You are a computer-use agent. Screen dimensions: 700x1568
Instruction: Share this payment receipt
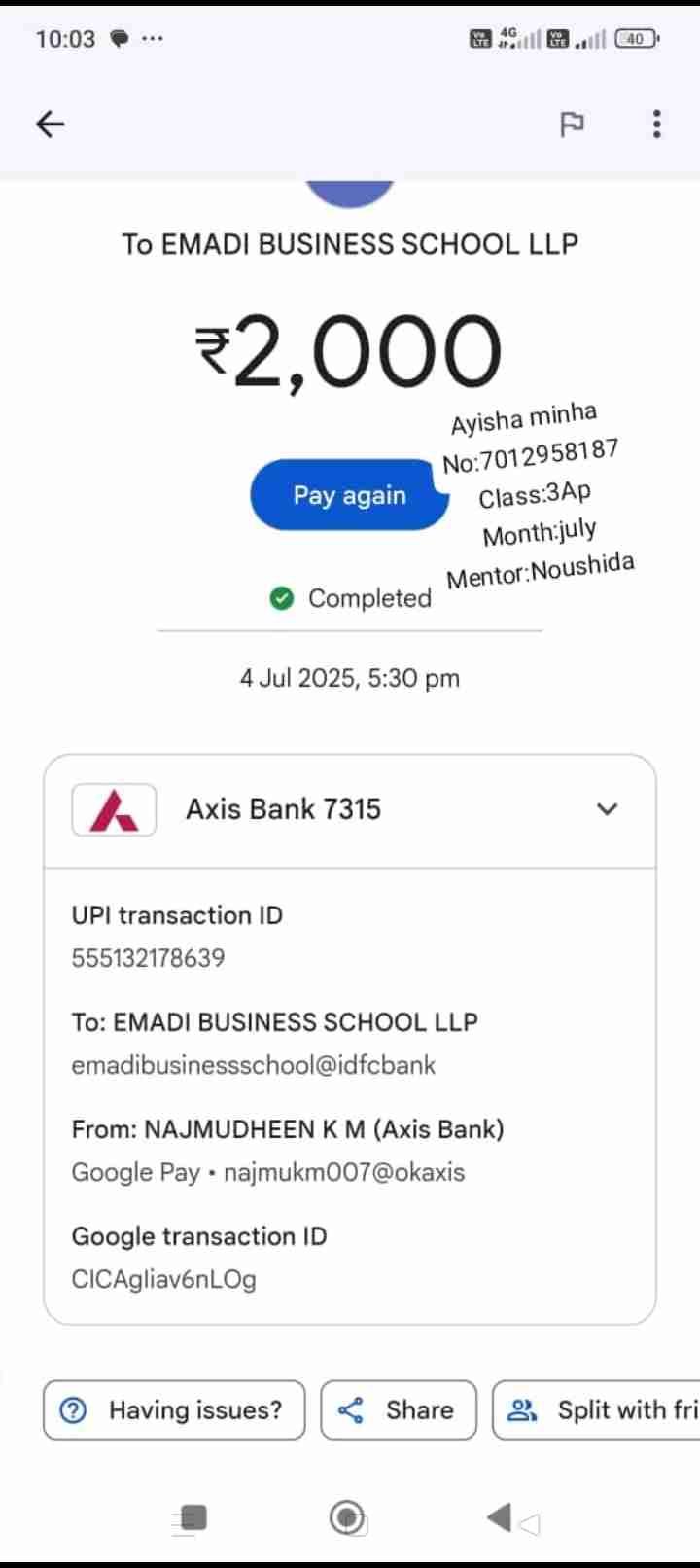click(x=399, y=1409)
